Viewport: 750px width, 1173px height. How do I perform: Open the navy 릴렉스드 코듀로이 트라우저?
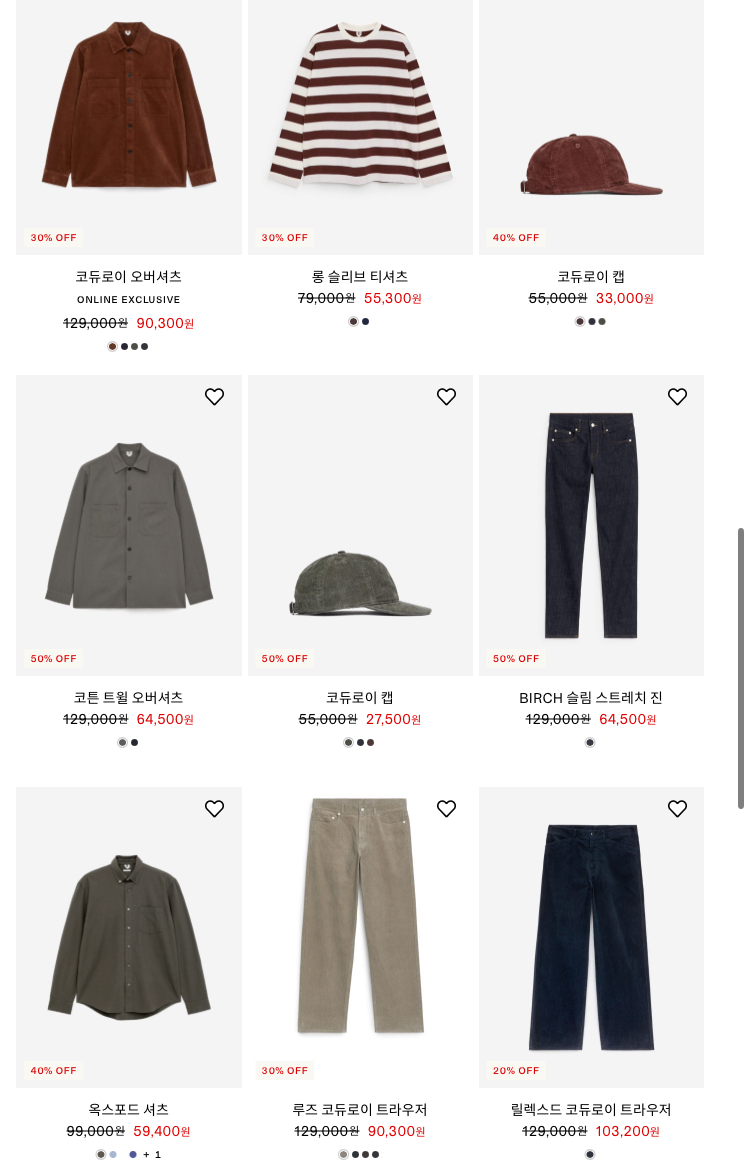point(591,937)
